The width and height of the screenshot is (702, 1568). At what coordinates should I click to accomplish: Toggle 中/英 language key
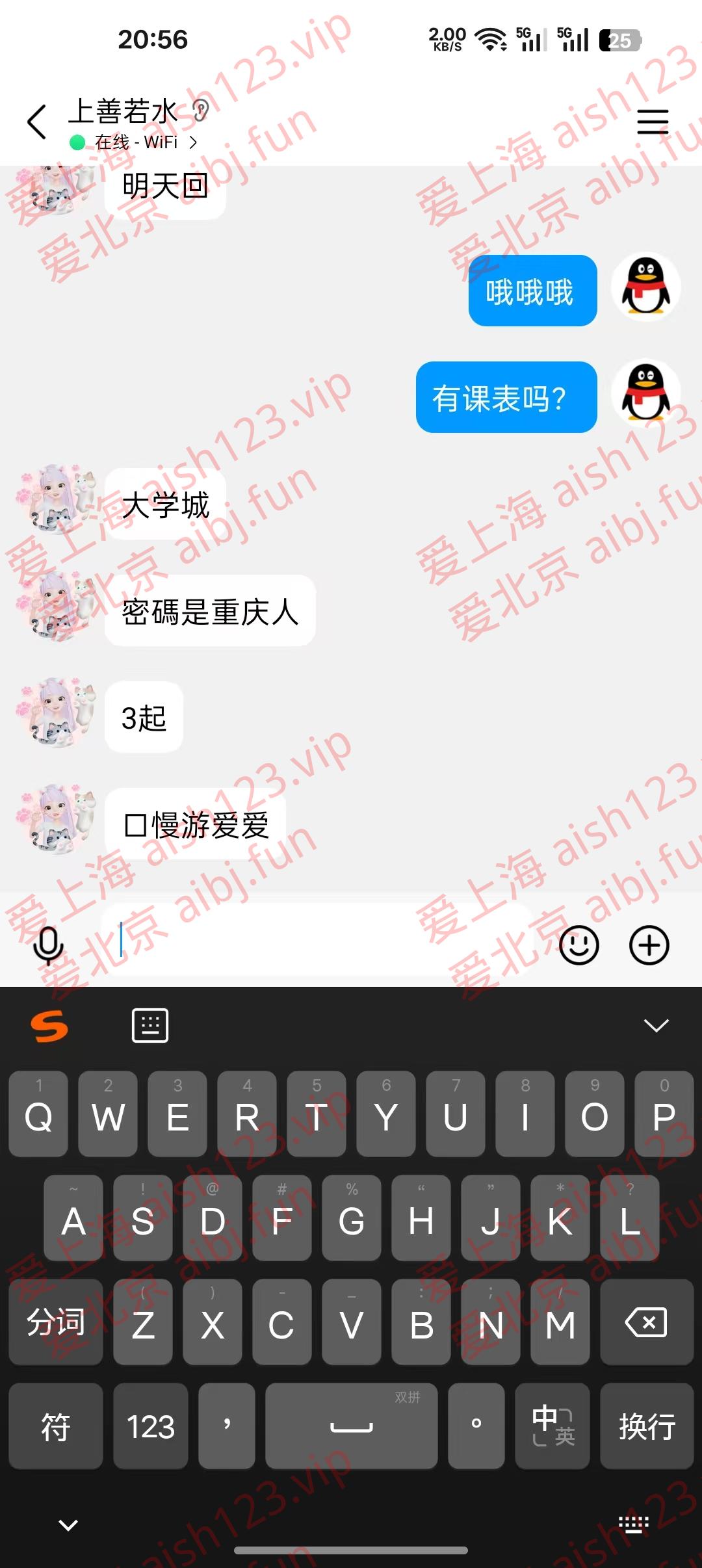pos(552,1426)
